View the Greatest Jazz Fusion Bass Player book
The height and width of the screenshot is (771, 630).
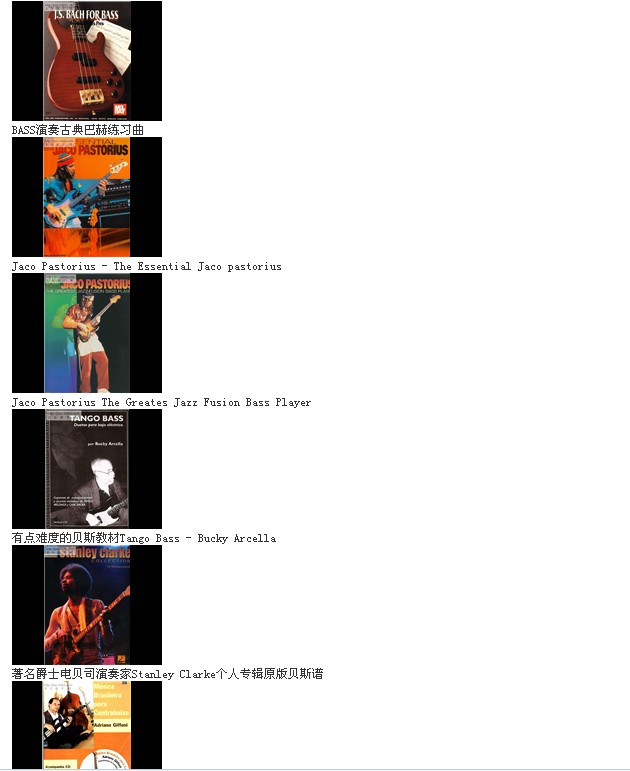pyautogui.click(x=87, y=333)
